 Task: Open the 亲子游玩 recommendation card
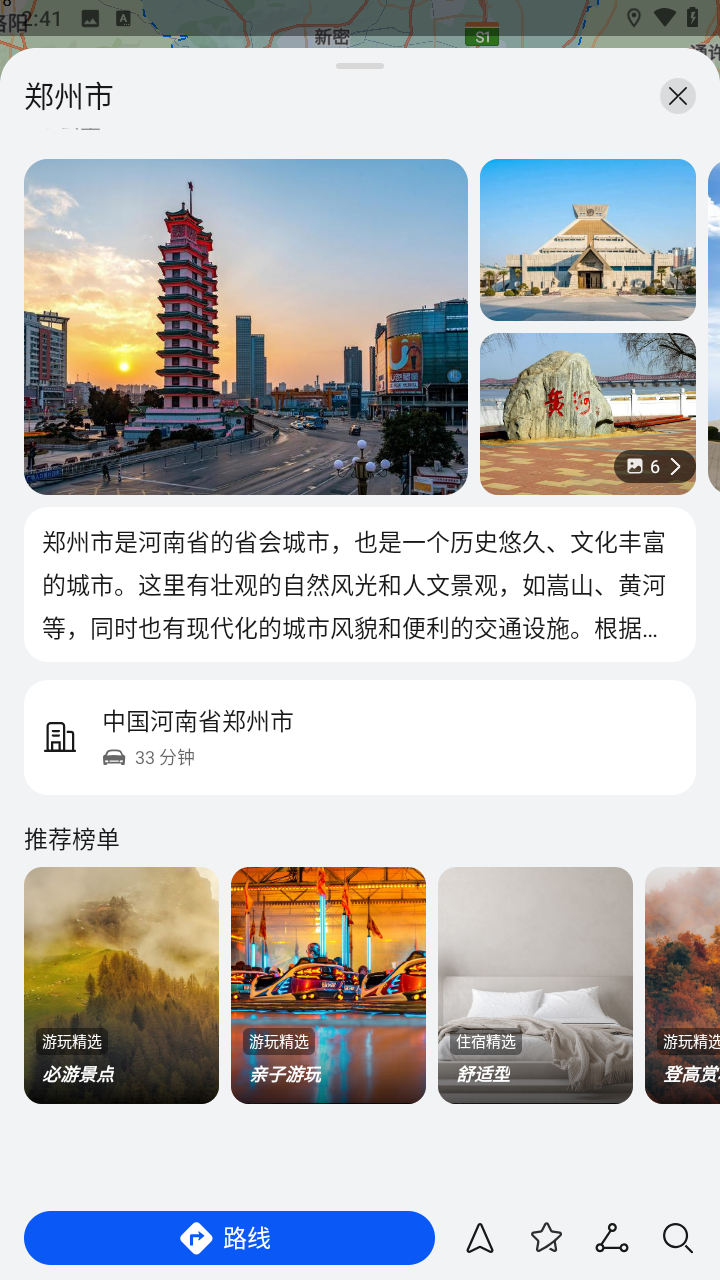pyautogui.click(x=328, y=985)
